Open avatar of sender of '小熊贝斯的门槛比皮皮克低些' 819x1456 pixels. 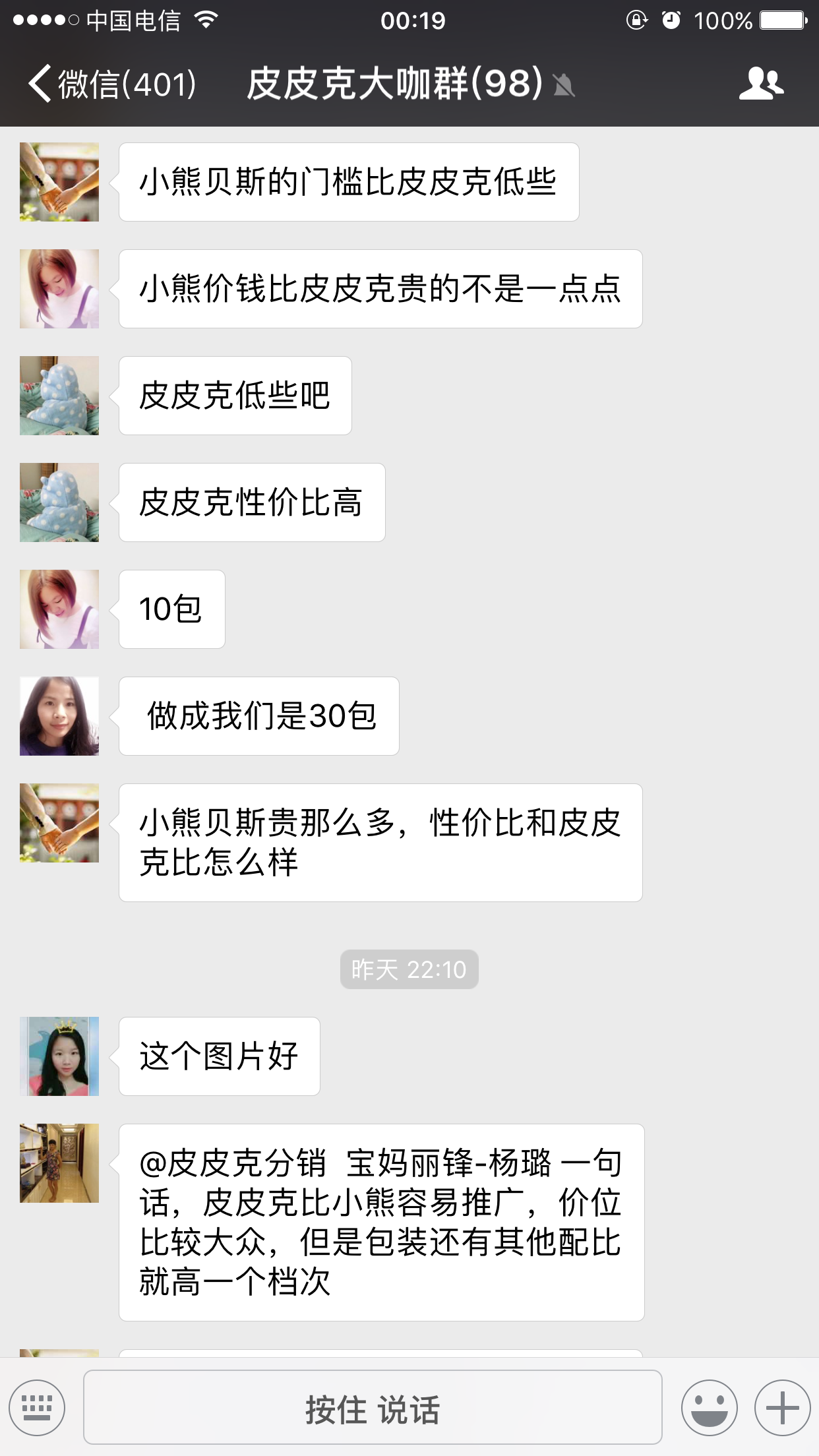click(59, 182)
